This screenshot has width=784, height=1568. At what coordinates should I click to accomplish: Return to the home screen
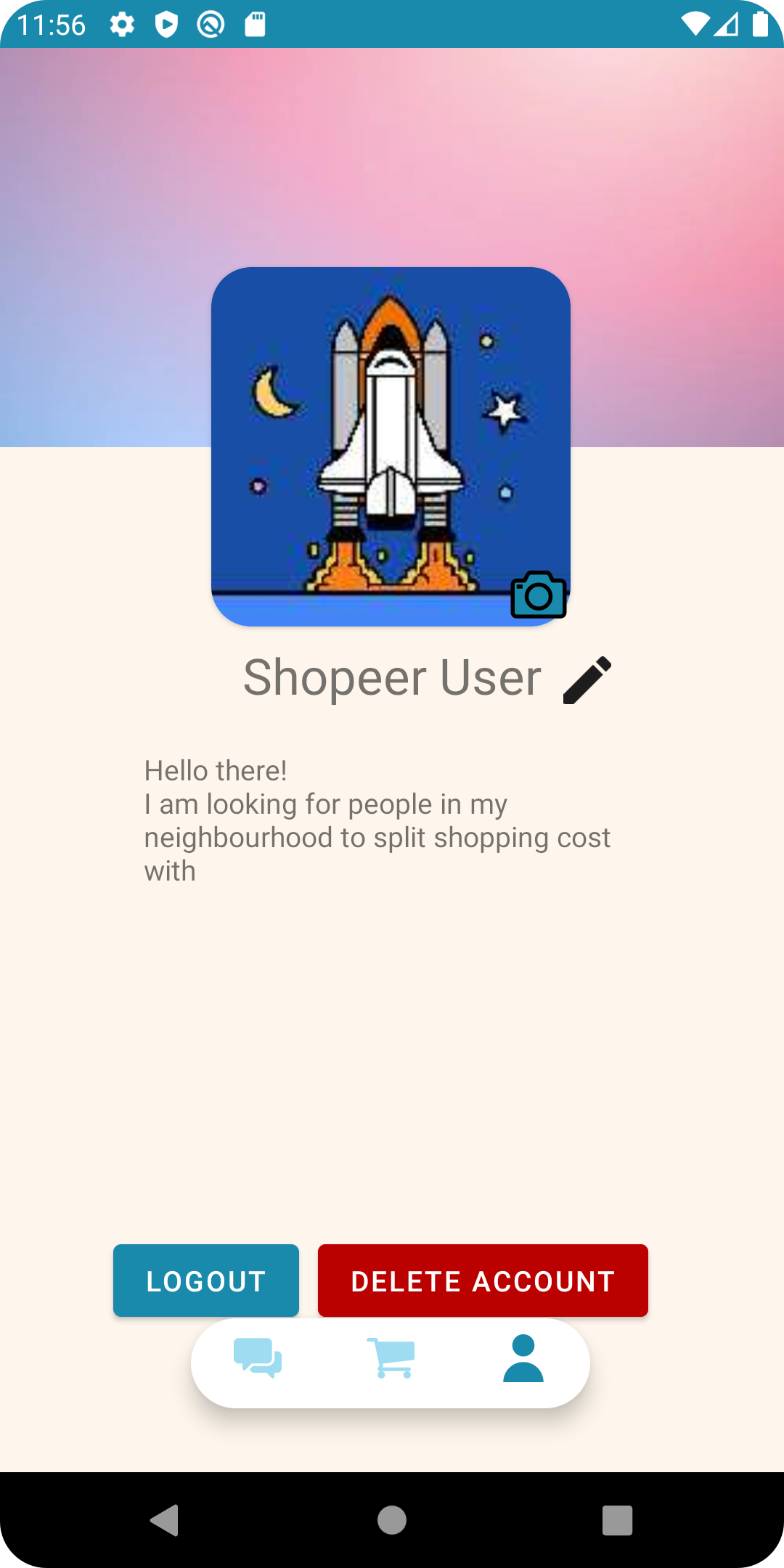point(392,1520)
